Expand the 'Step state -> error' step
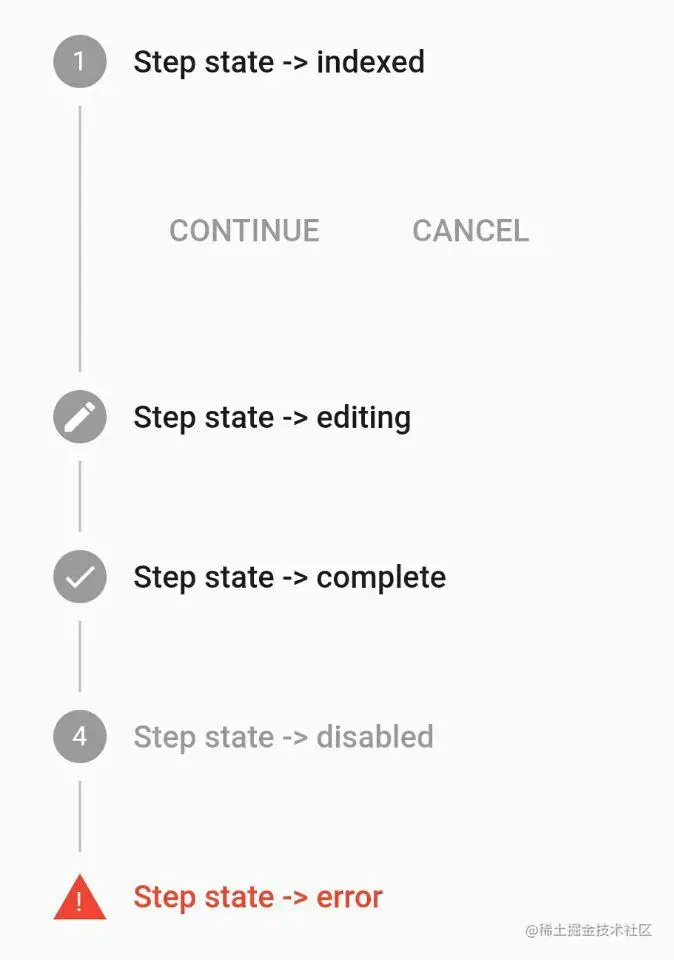The height and width of the screenshot is (960, 674). coord(257,897)
